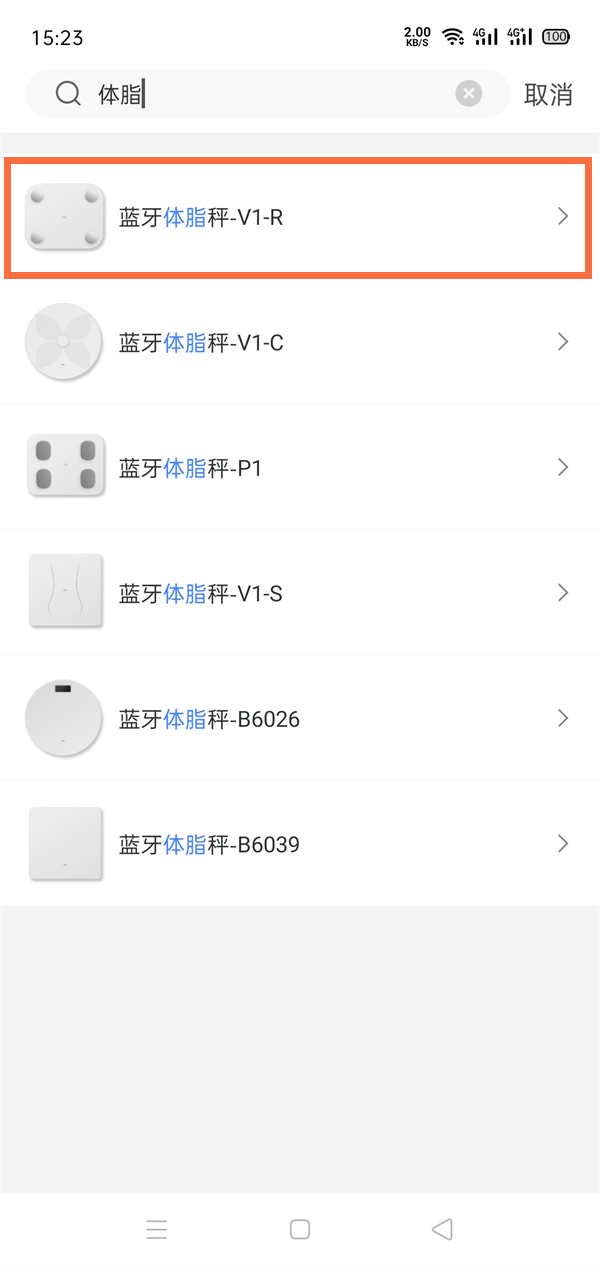Select 蓝牙体脂秤-V1-C from results
This screenshot has width=600, height=1266.
coord(298,343)
